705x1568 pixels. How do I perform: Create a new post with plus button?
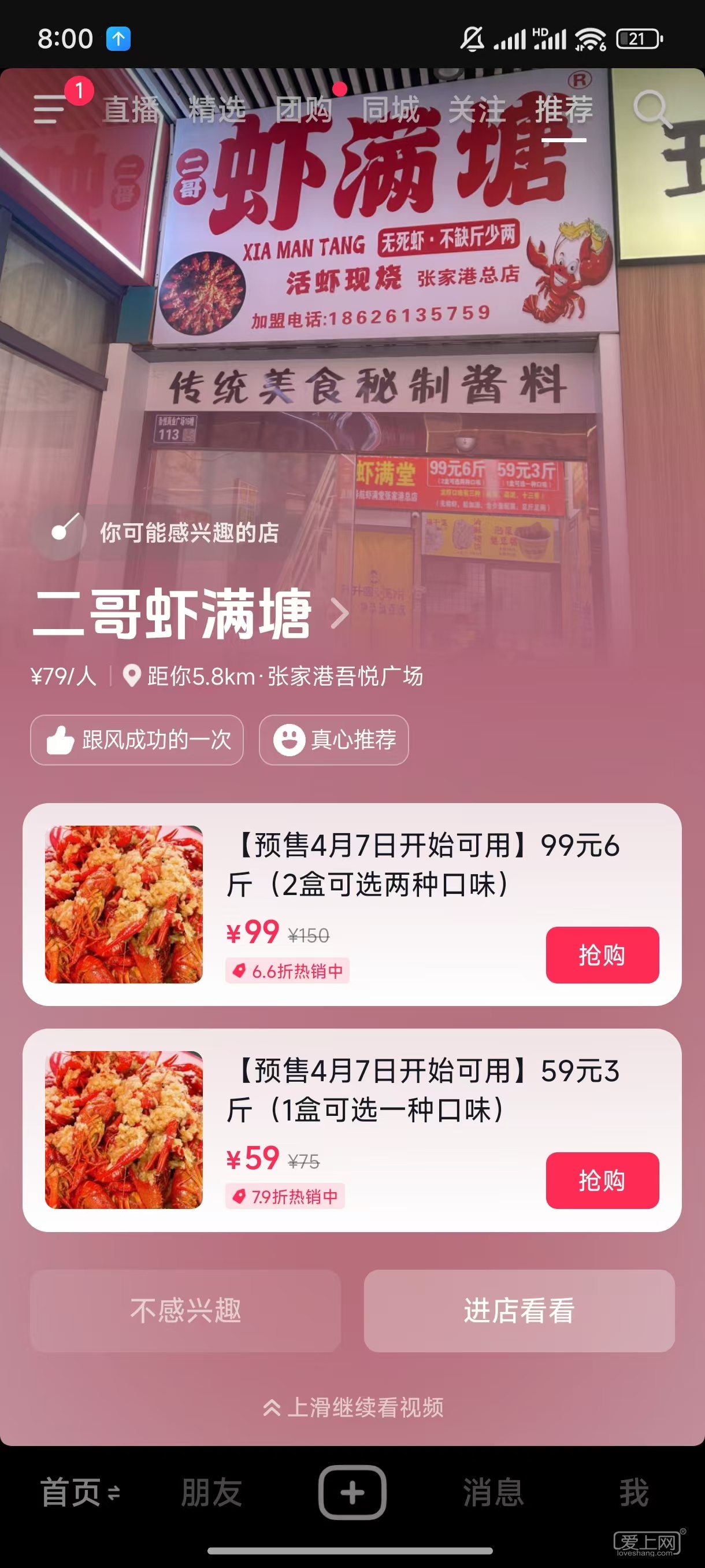(352, 1492)
